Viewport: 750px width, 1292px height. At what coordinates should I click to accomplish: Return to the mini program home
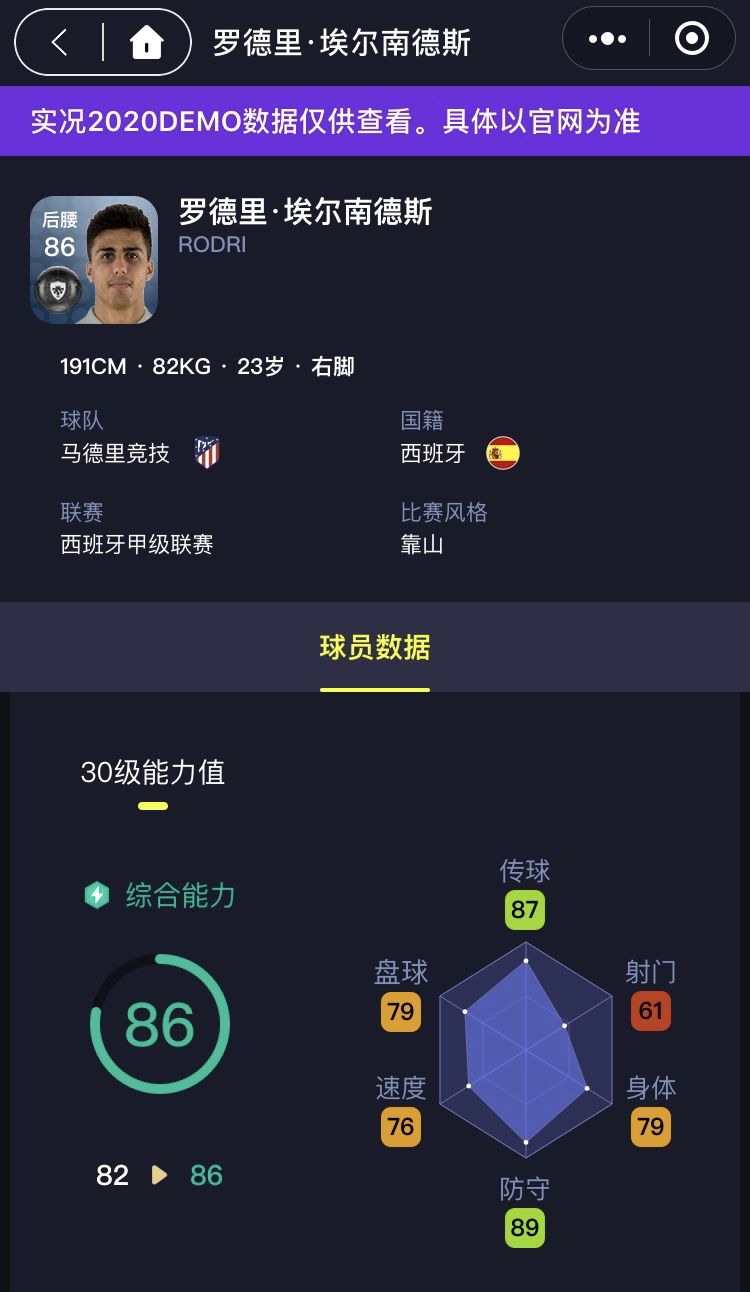click(x=146, y=42)
